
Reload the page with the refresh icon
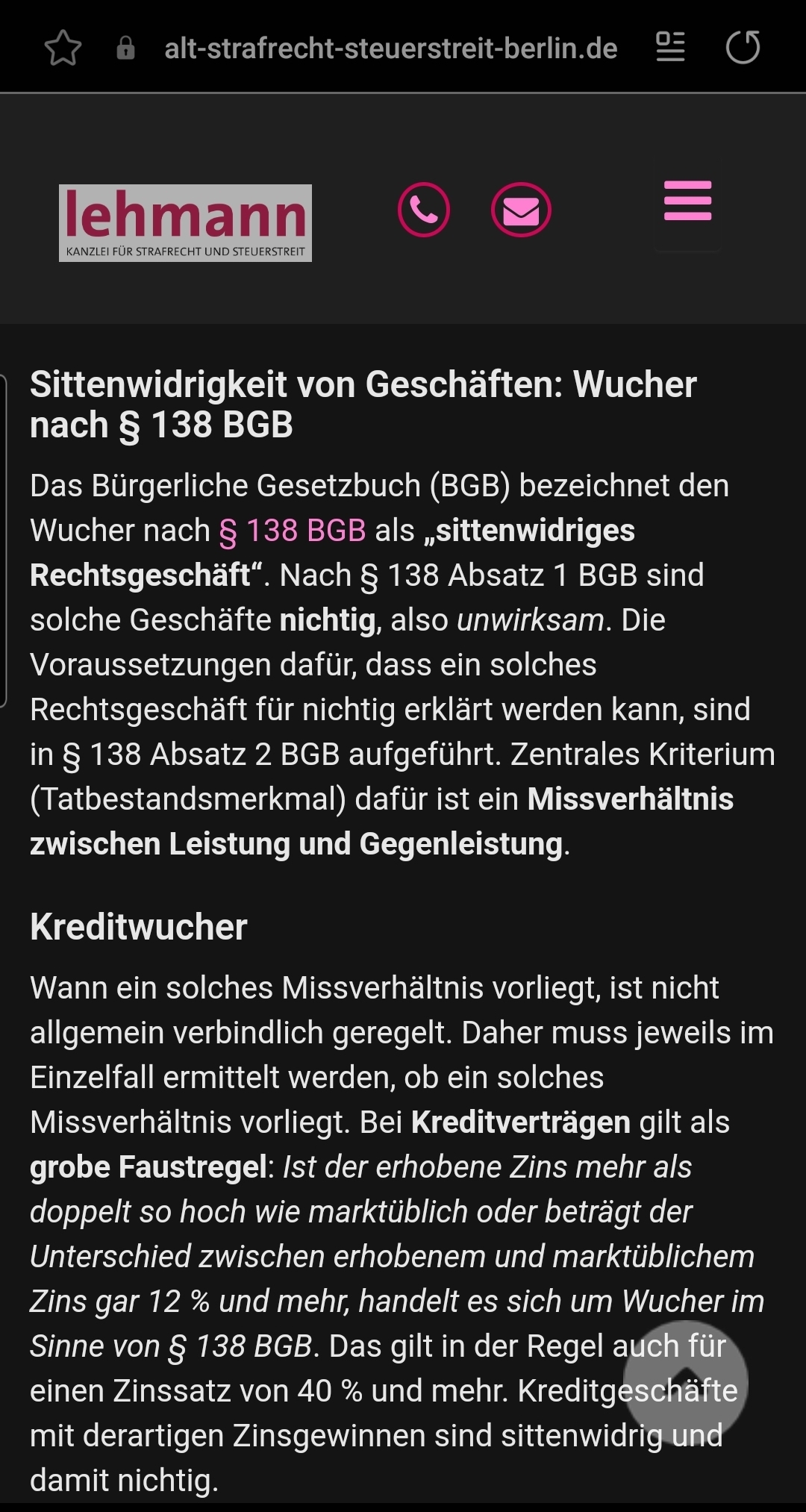(744, 47)
